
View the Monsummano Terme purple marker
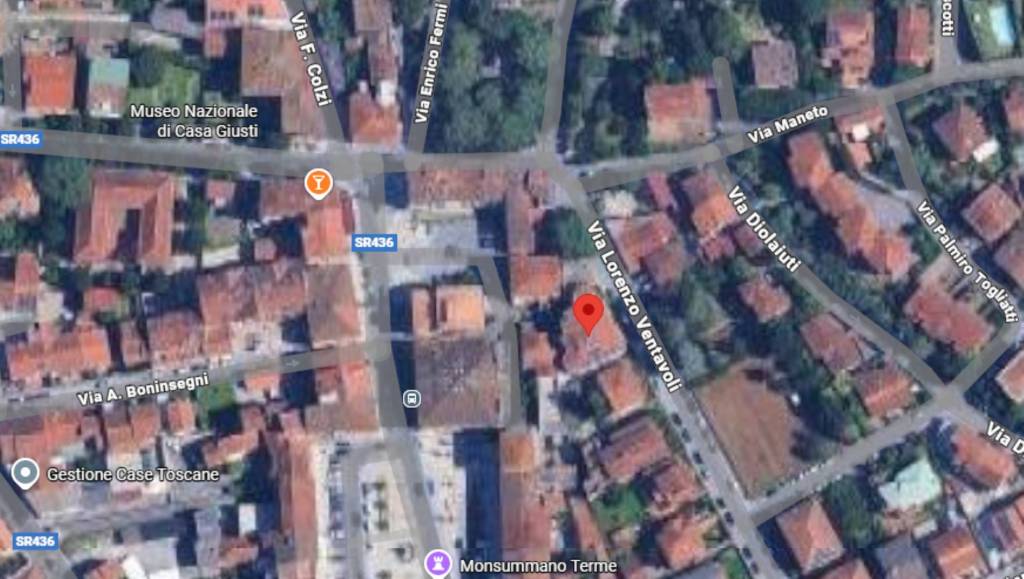(x=438, y=562)
